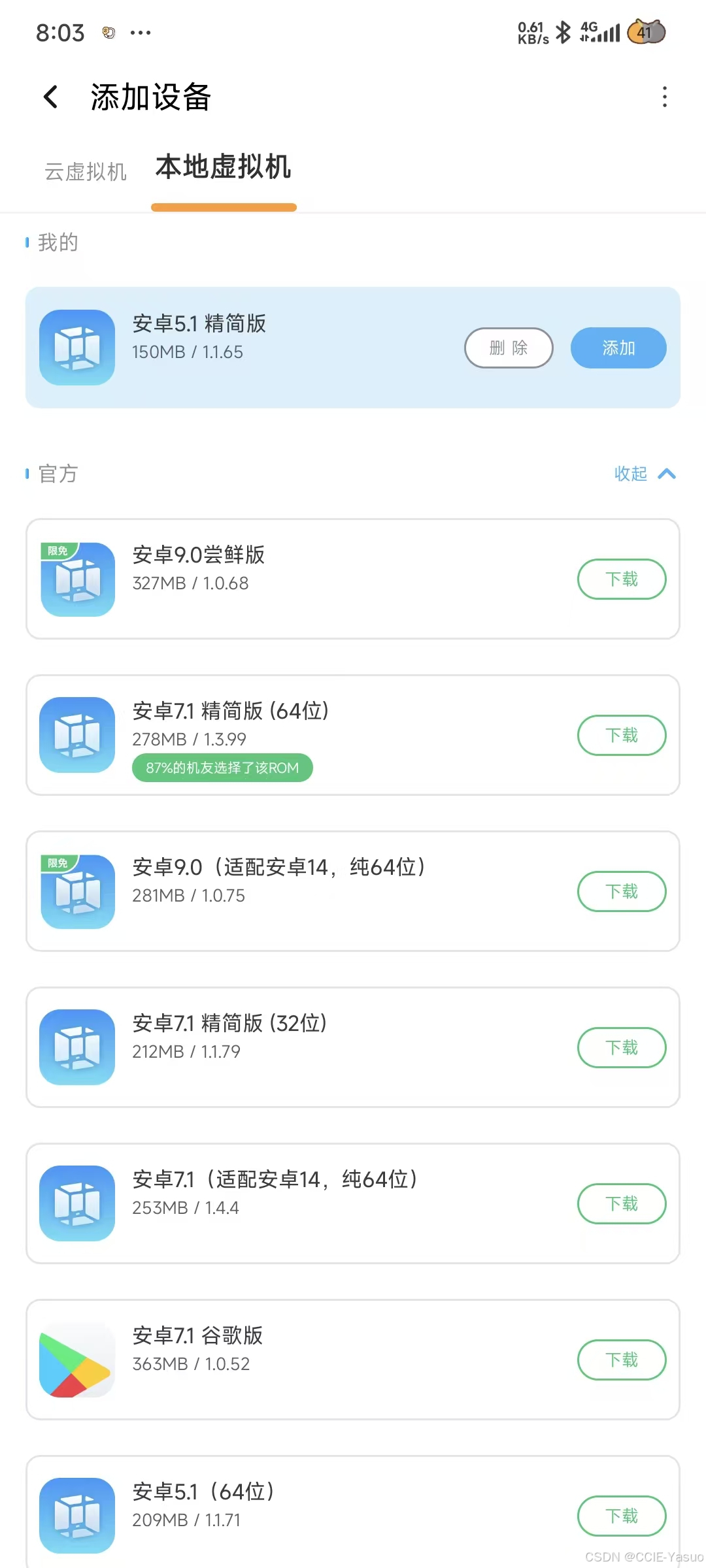Select the 安卓7.1 精简版 (64位) icon
The width and height of the screenshot is (706, 1568).
pos(76,734)
